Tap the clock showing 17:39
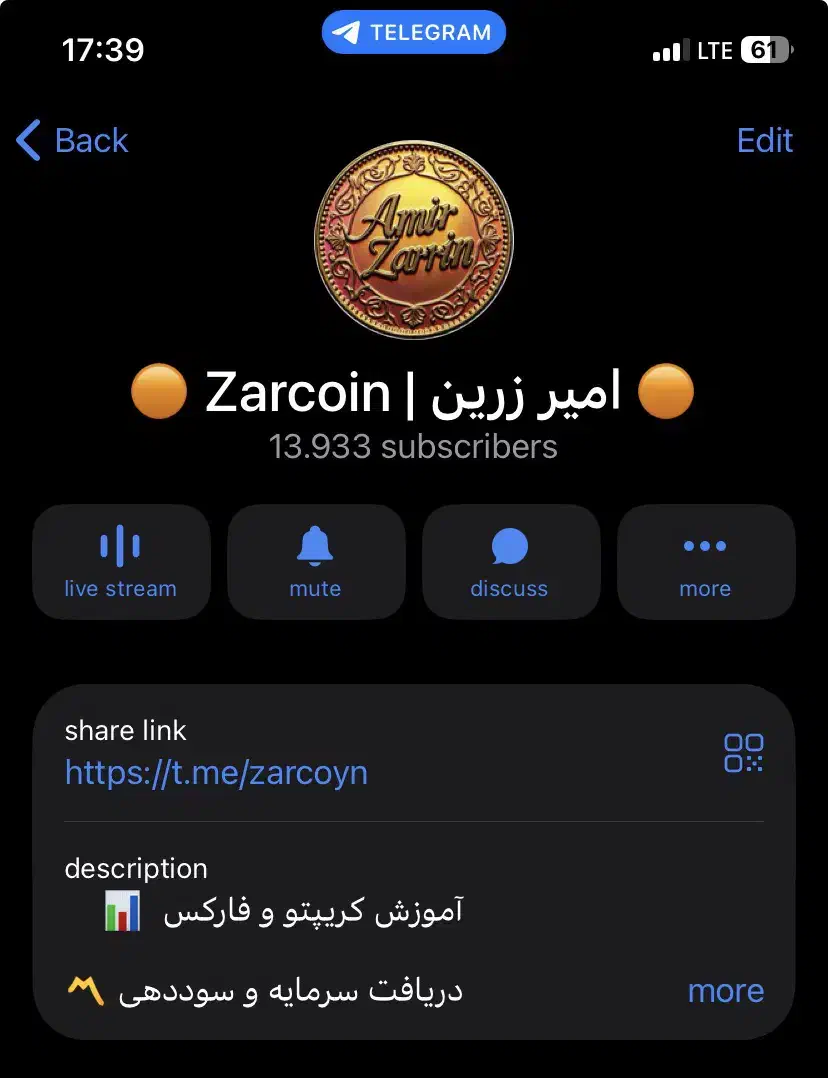The height and width of the screenshot is (1078, 828). (x=105, y=49)
